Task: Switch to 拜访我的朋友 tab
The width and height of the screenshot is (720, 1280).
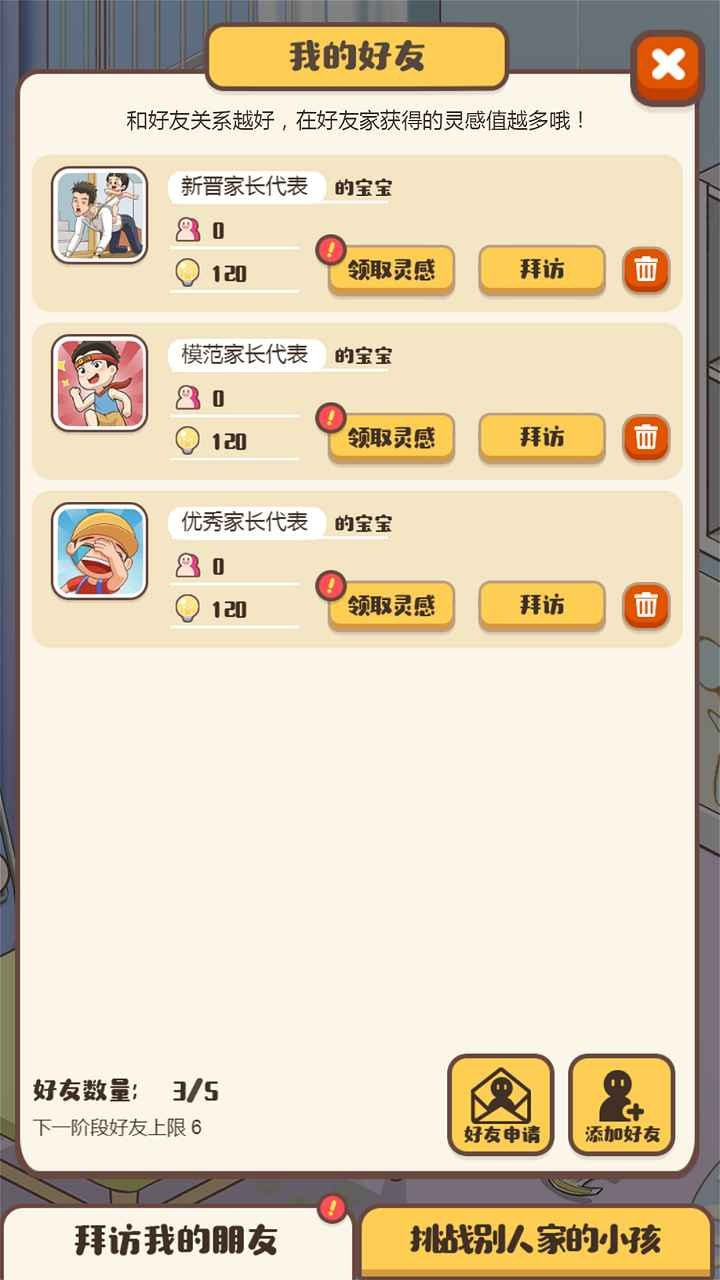Action: click(x=176, y=1241)
